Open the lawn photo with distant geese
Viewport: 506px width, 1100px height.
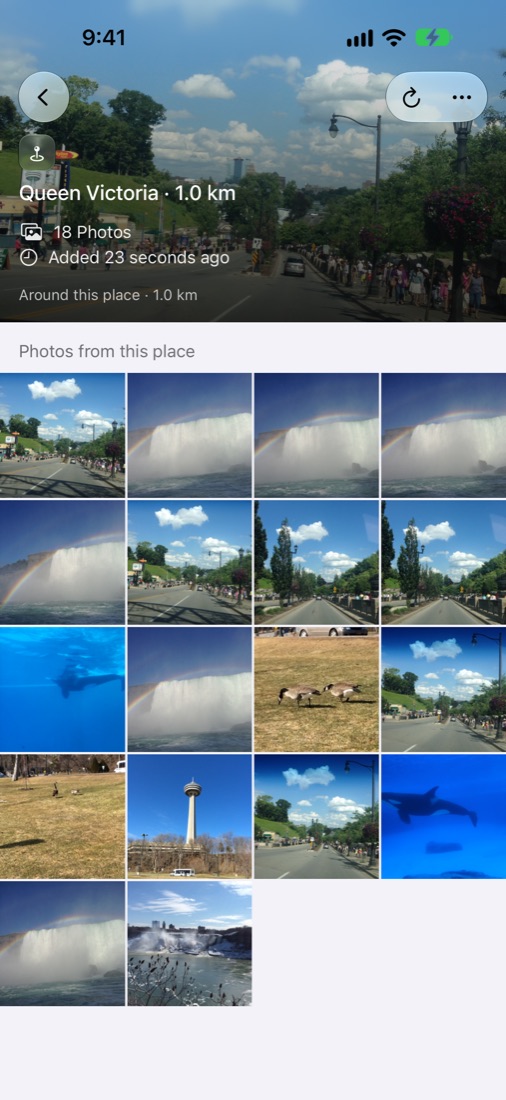[x=62, y=817]
